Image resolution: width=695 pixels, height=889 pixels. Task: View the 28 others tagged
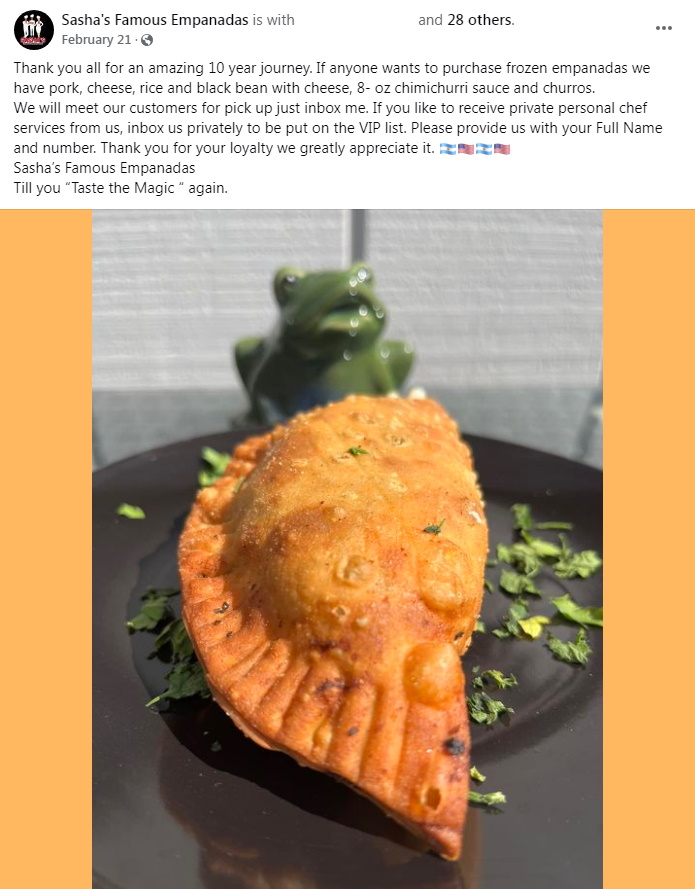coord(480,19)
